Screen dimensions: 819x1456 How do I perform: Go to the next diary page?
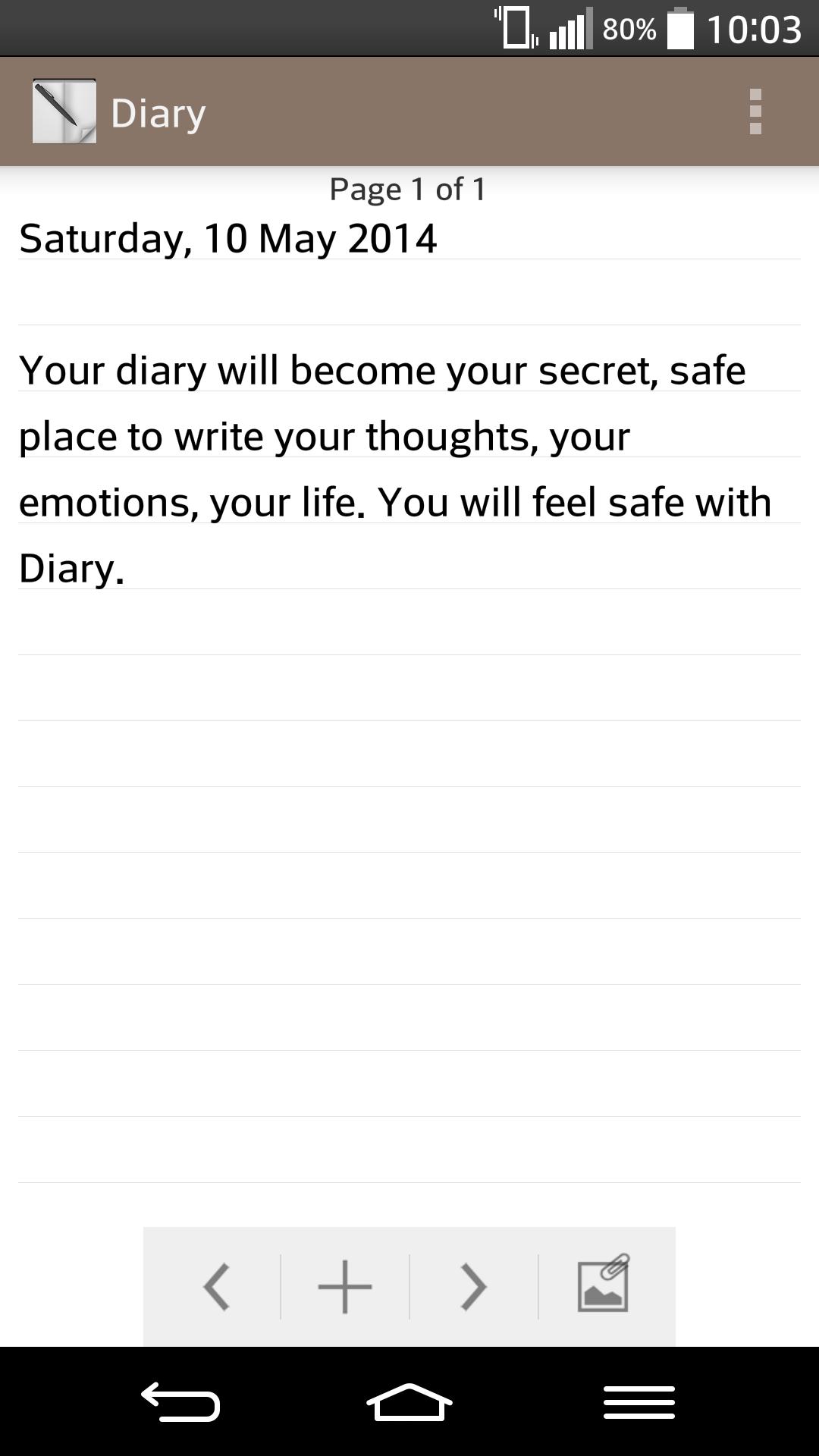[x=474, y=1286]
